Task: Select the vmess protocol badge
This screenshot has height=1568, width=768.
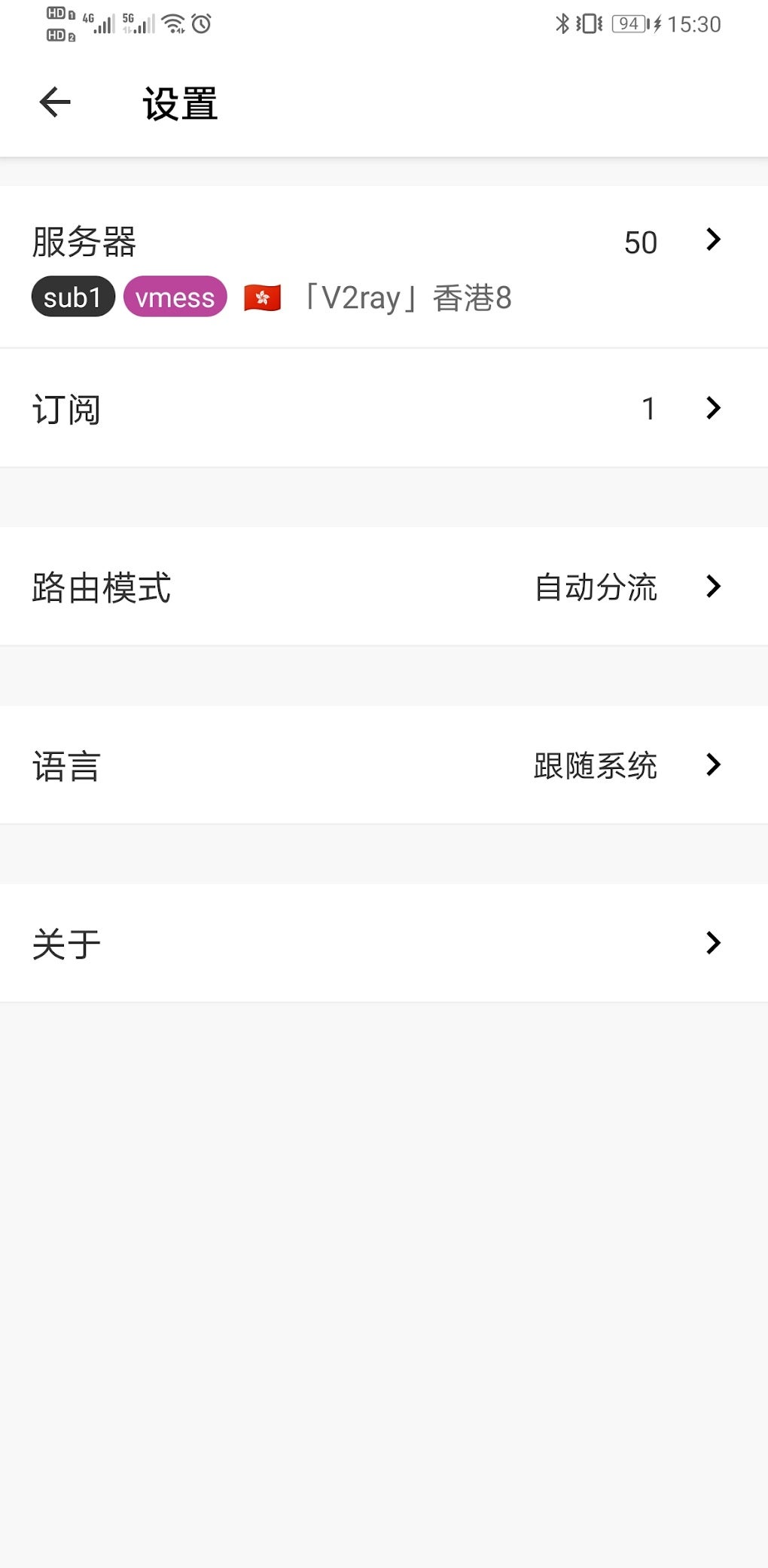Action: [x=175, y=297]
